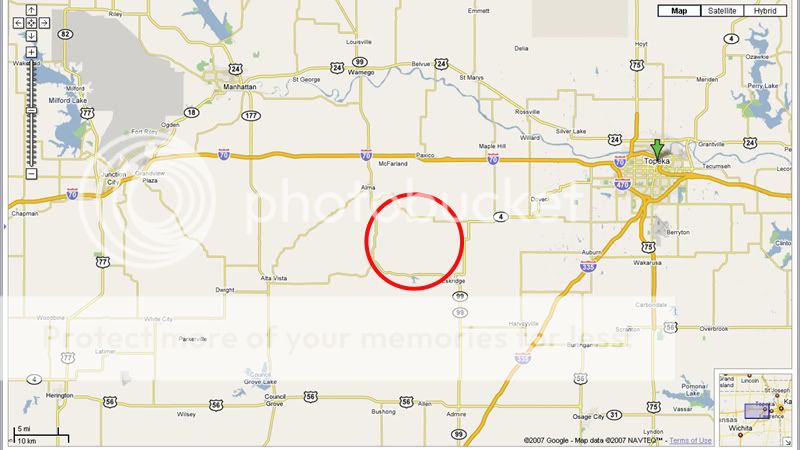
Task: Switch to Satellite view
Action: pyautogui.click(x=721, y=11)
